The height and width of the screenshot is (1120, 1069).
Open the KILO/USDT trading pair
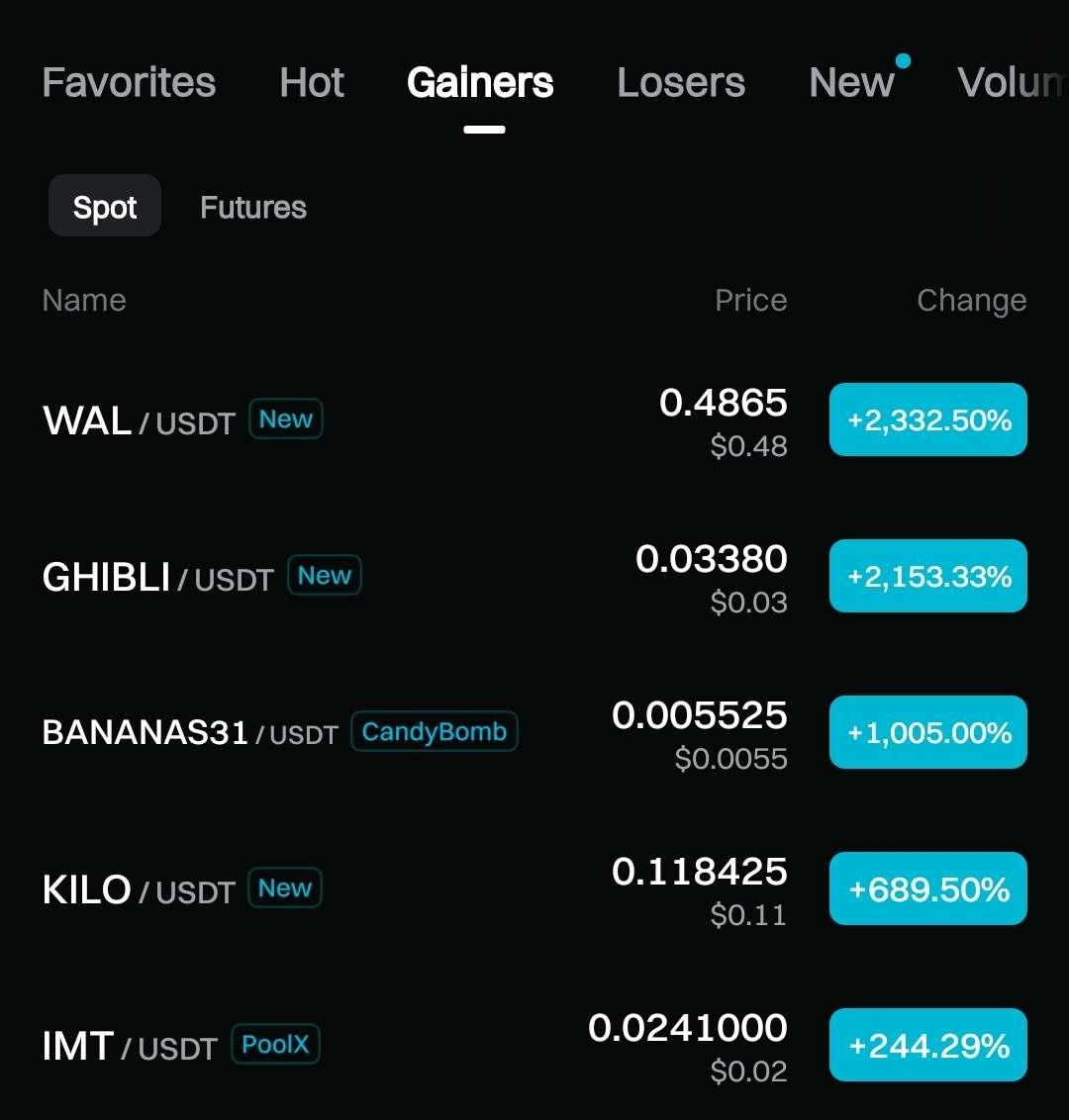click(x=139, y=890)
